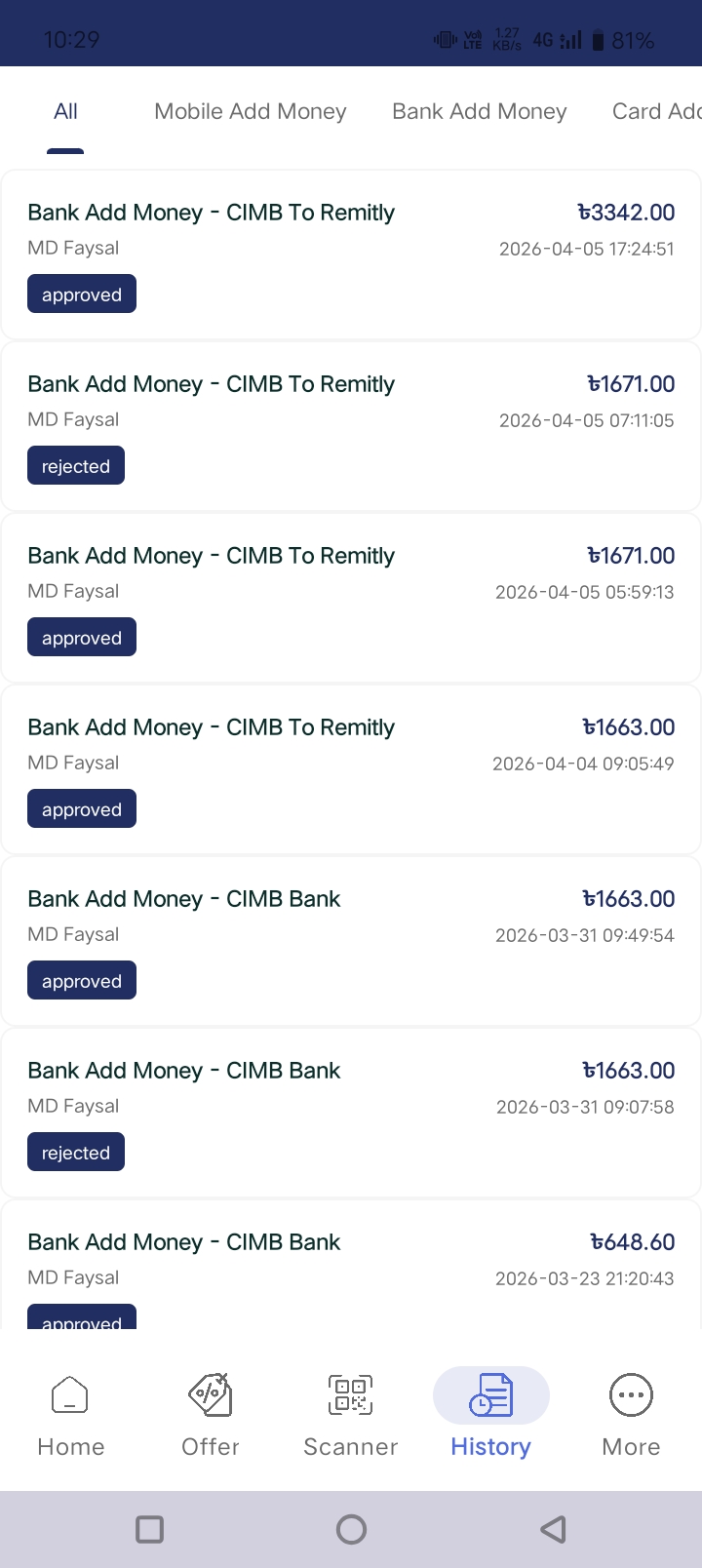The width and height of the screenshot is (702, 1568).
Task: View the transaction dated 2026-04-05 05:59:13
Action: click(x=351, y=597)
